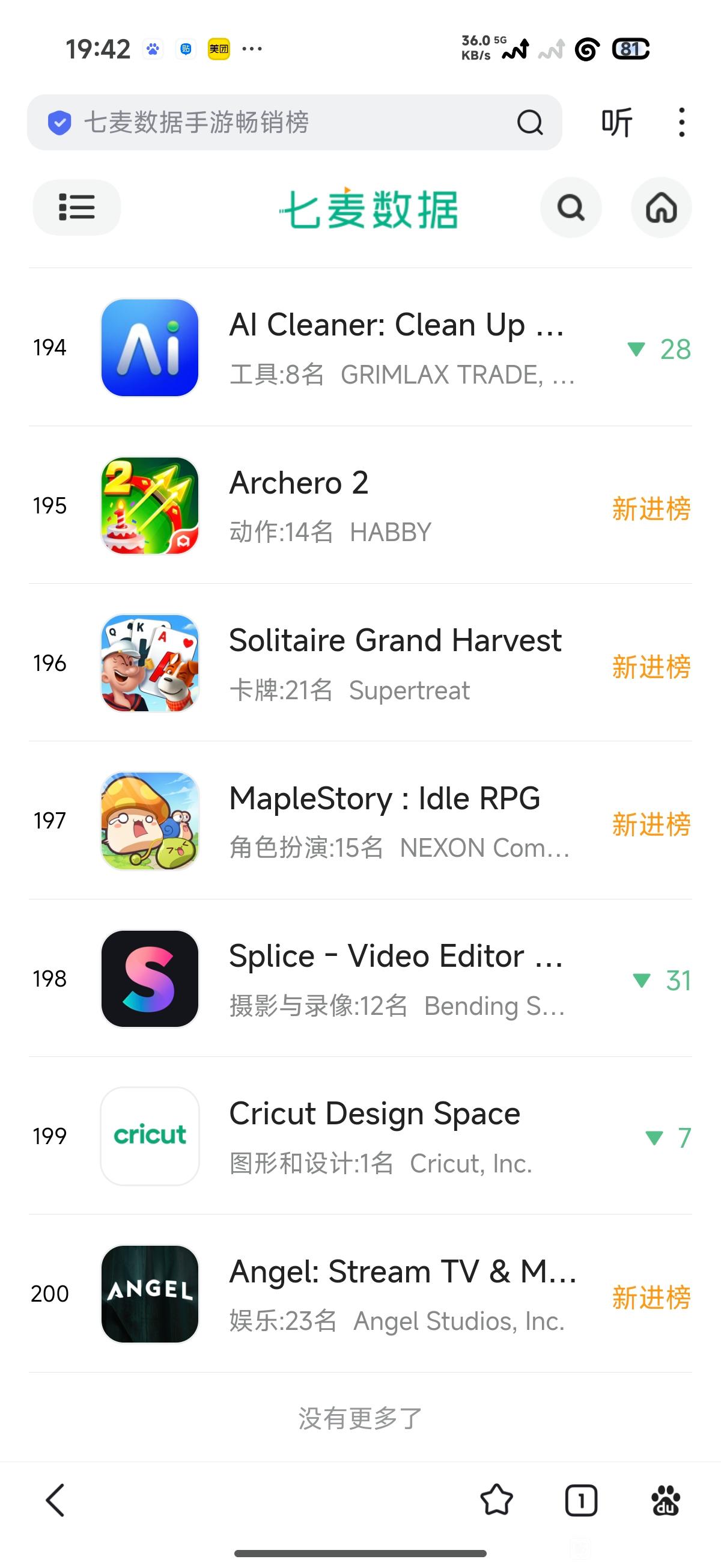Tap the search icon in the address bar
The image size is (721, 1568).
tap(529, 122)
